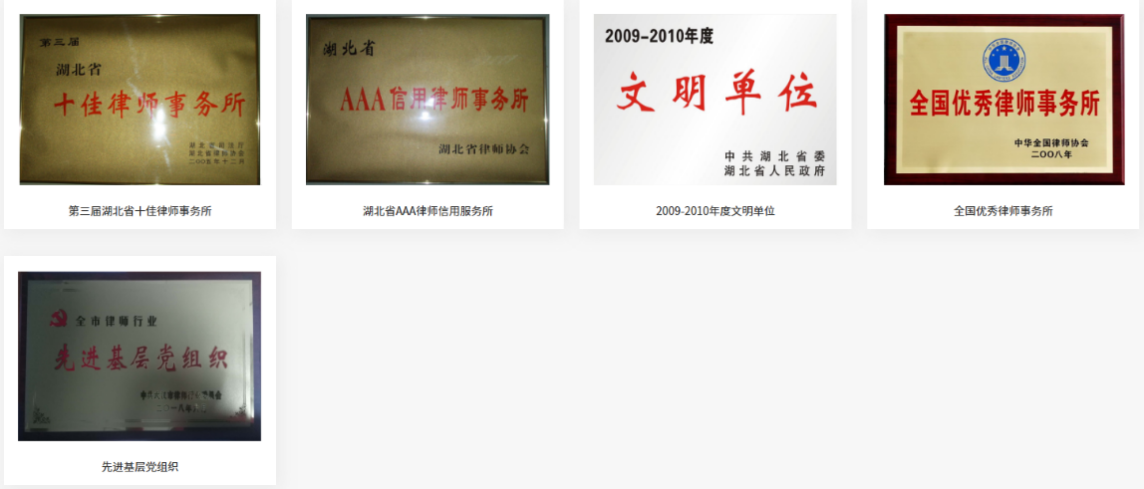View the 先进基层党组织 award card
1144x489 pixels.
(140, 356)
